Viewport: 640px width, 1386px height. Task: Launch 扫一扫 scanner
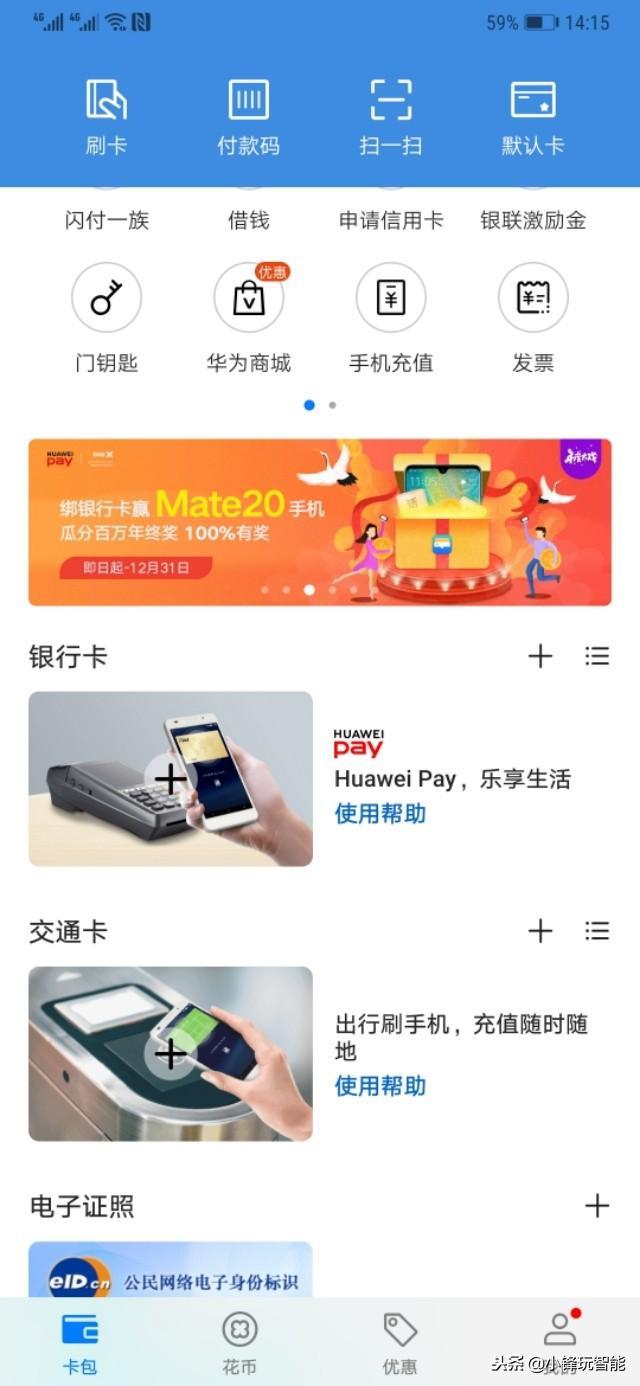391,118
